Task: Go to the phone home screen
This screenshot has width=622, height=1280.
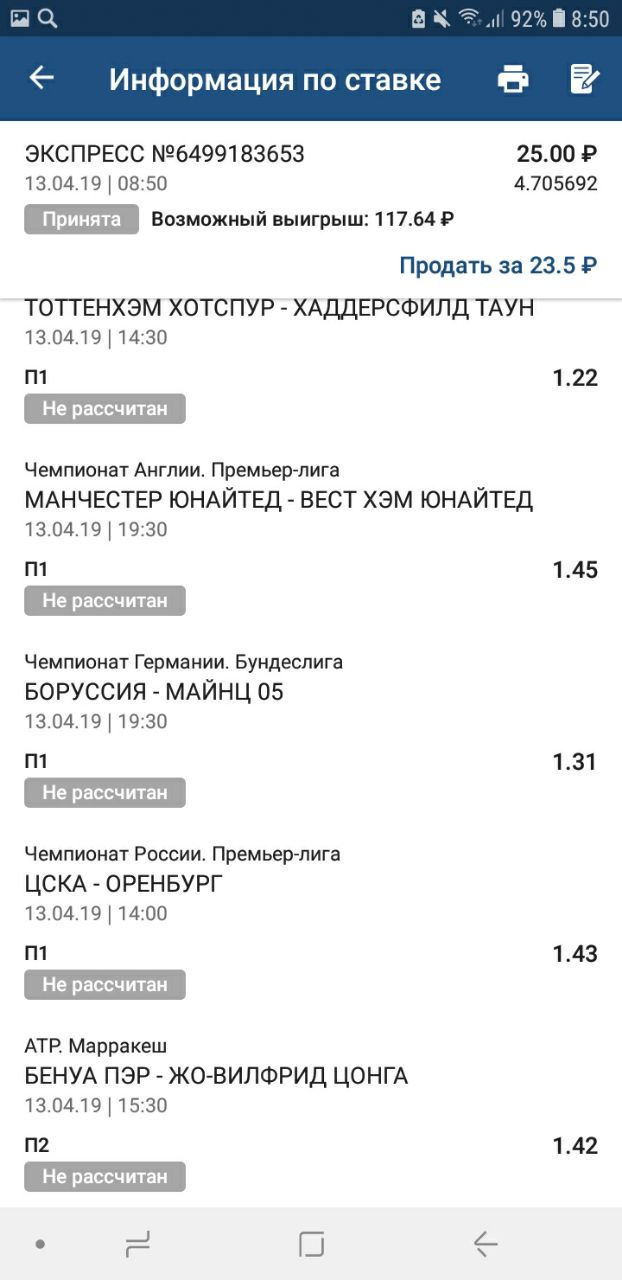Action: point(311,1244)
